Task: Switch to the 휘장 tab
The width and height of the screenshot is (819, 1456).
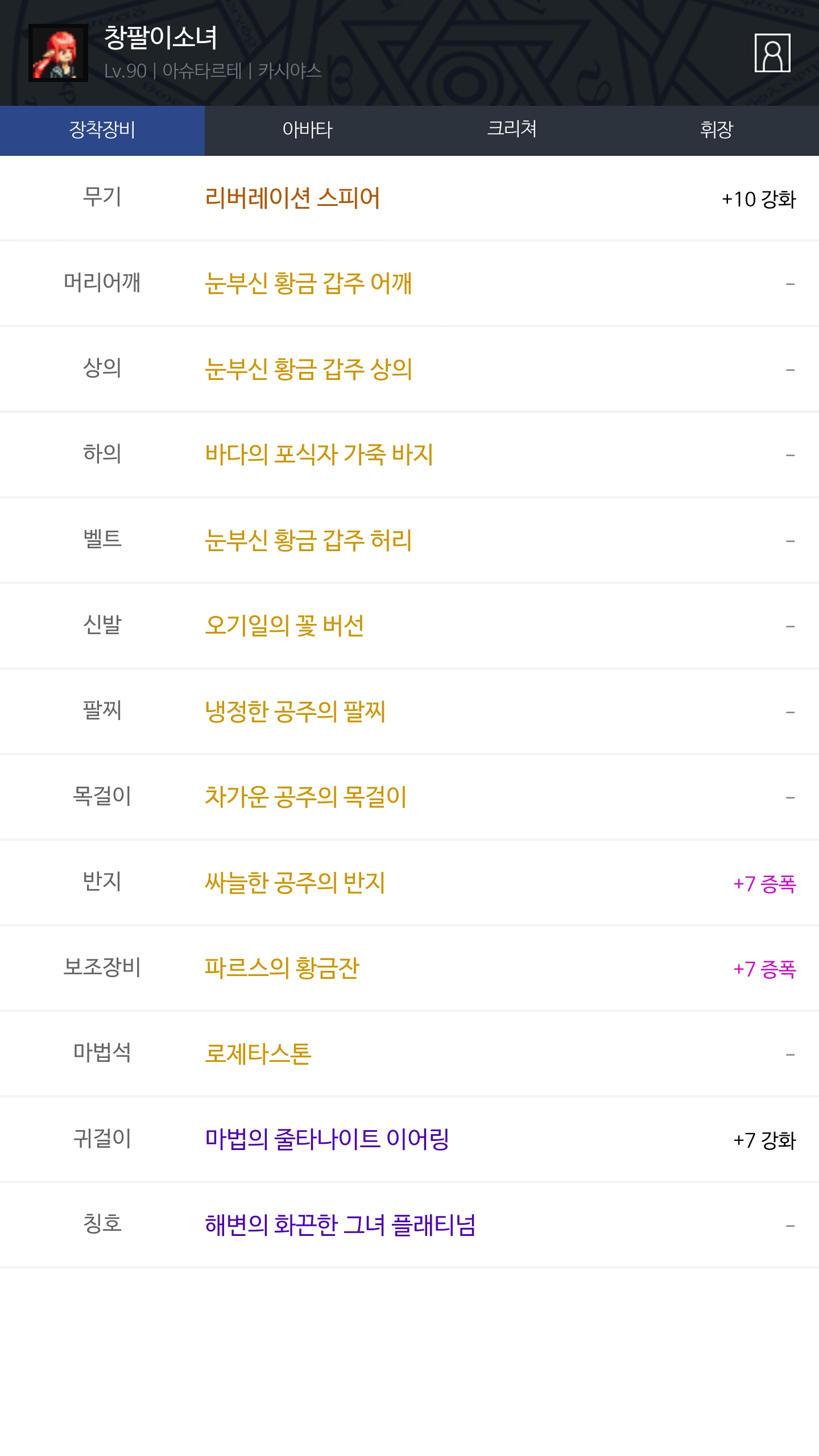Action: pyautogui.click(x=717, y=130)
